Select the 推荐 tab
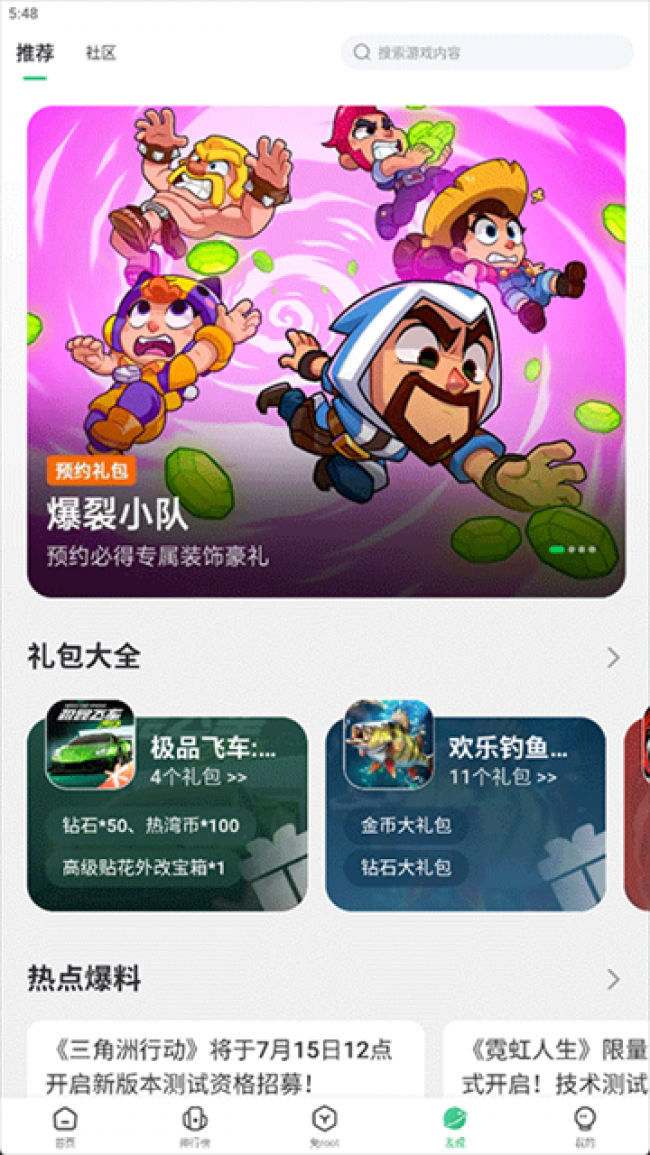Image resolution: width=650 pixels, height=1155 pixels. [x=35, y=53]
